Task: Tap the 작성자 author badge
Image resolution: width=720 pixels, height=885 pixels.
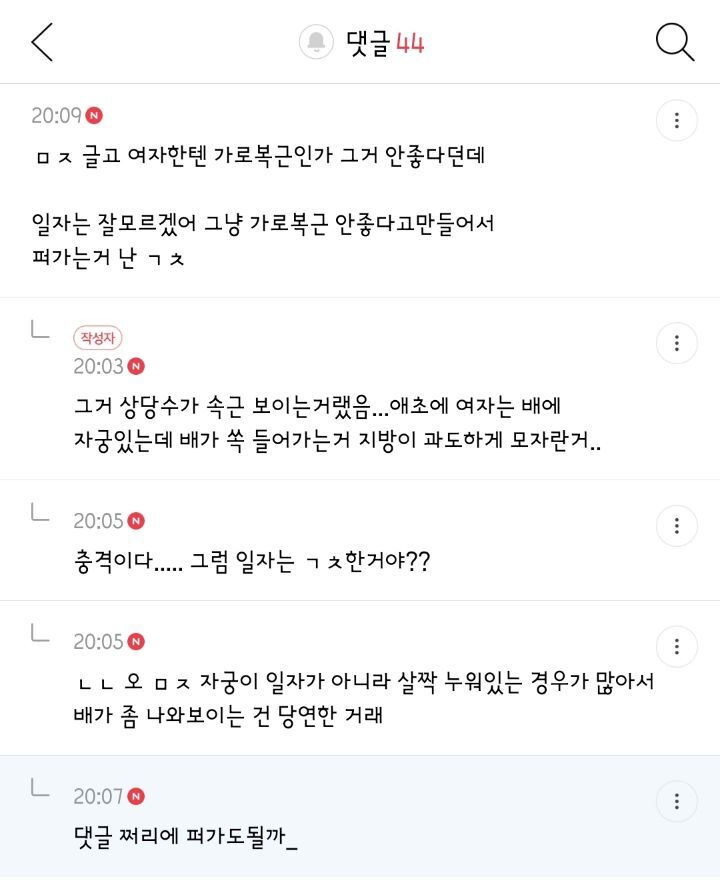Action: (96, 338)
